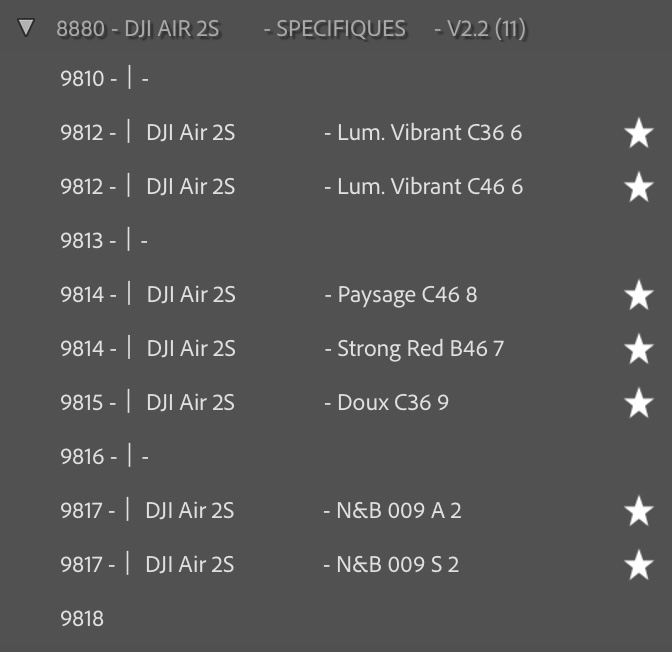672x652 pixels.
Task: Unstar the N&B 009 S 2 preset
Action: [x=638, y=565]
